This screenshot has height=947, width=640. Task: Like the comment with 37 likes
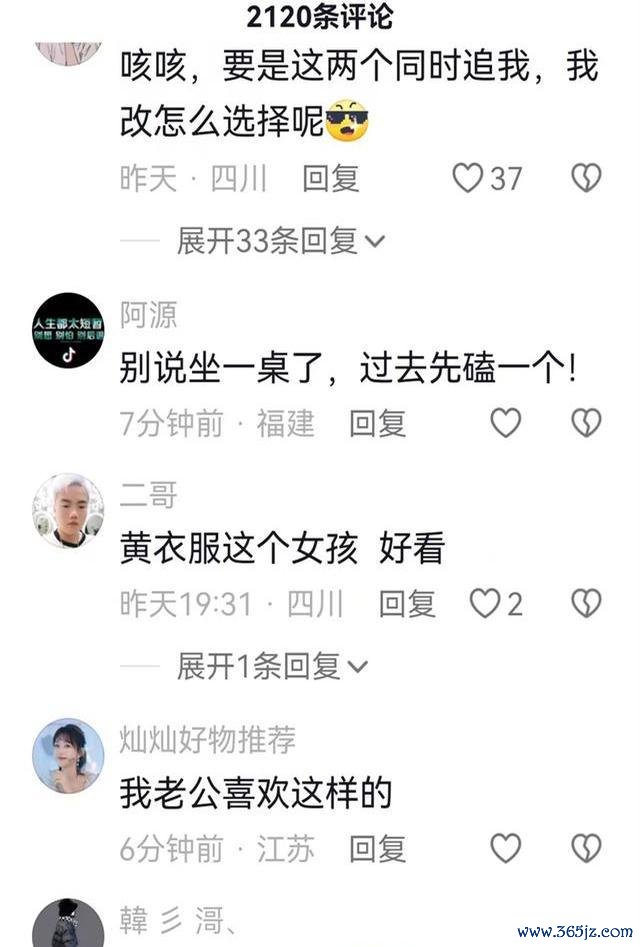[x=468, y=179]
